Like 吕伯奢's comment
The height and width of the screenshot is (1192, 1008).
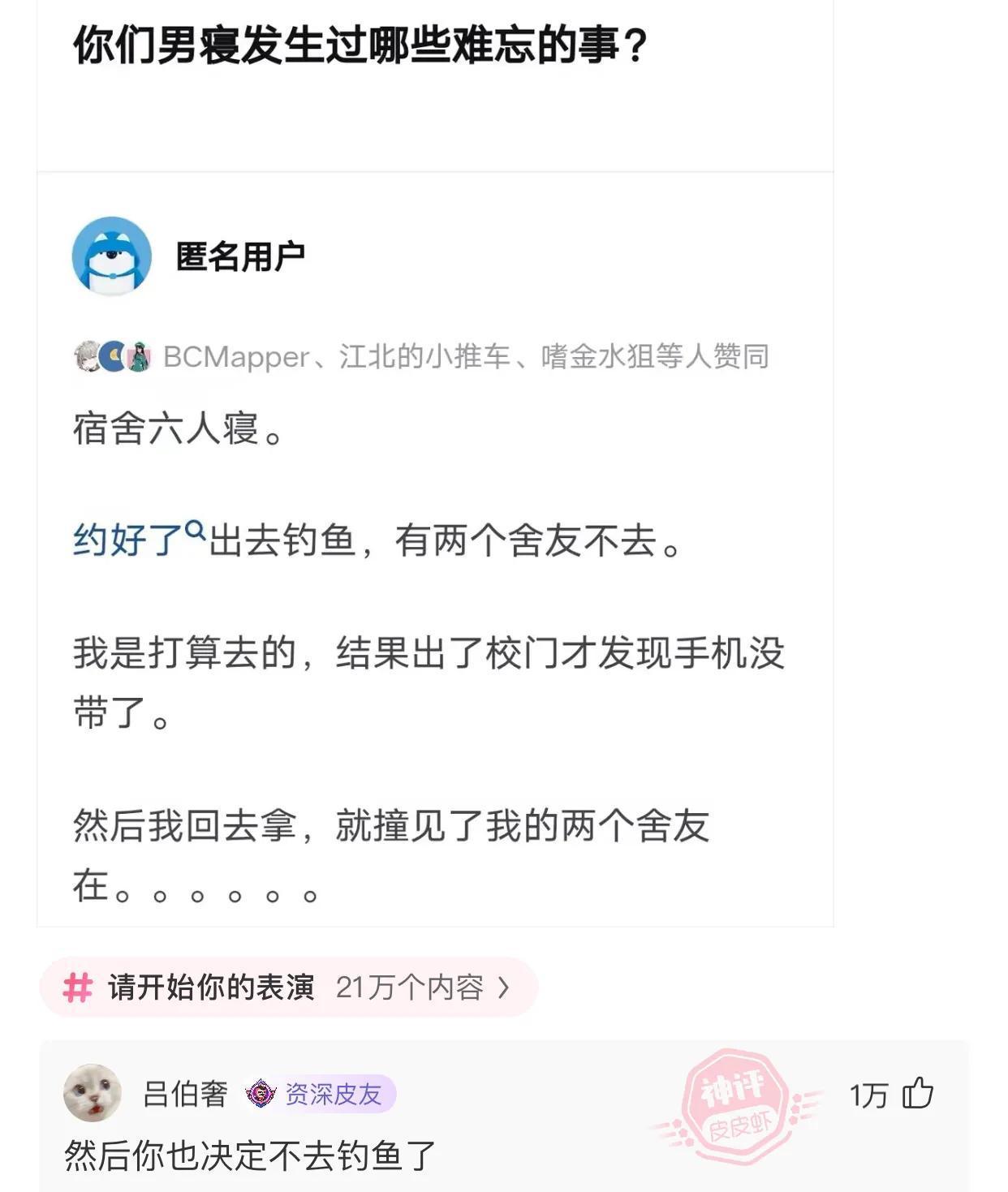pyautogui.click(x=918, y=1094)
